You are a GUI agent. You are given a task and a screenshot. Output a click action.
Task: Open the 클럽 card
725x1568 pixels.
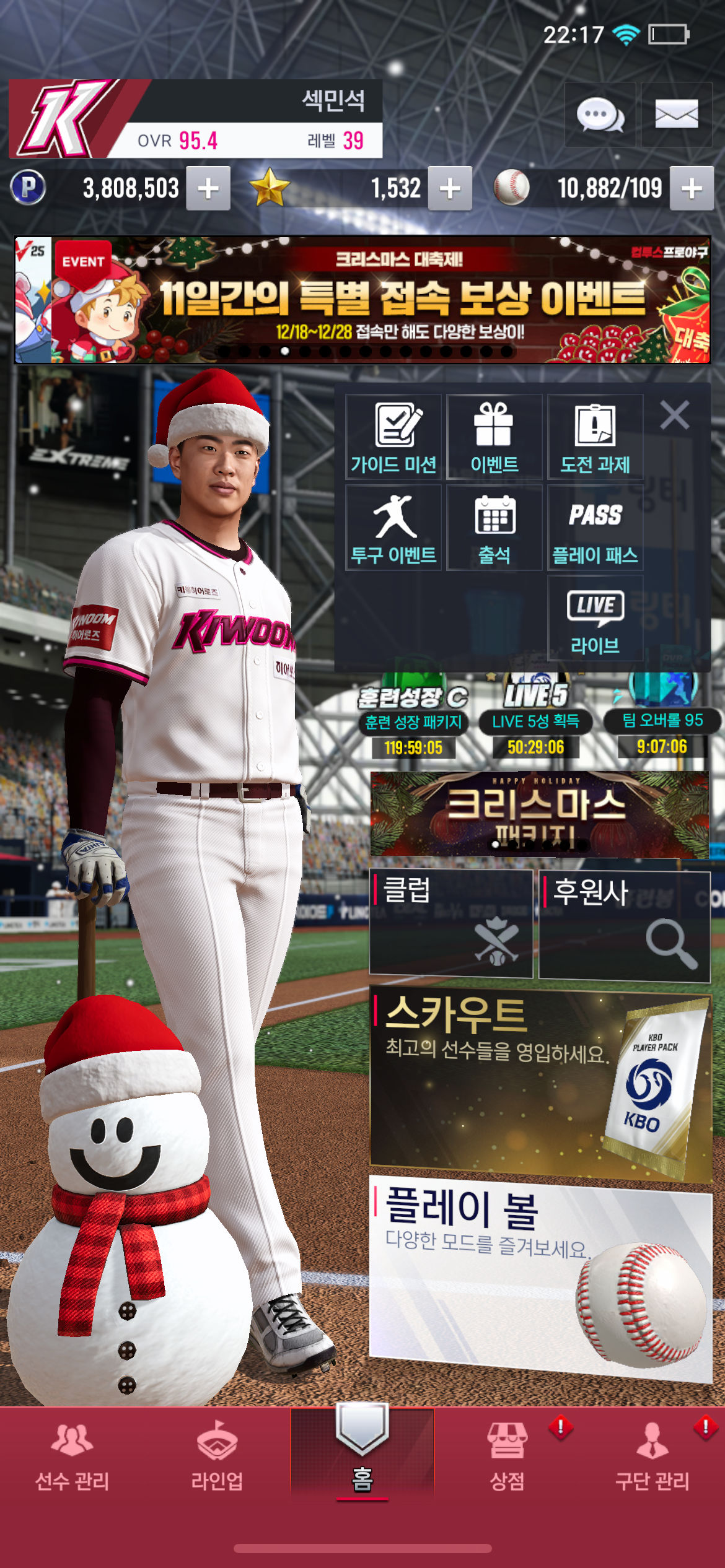(451, 923)
